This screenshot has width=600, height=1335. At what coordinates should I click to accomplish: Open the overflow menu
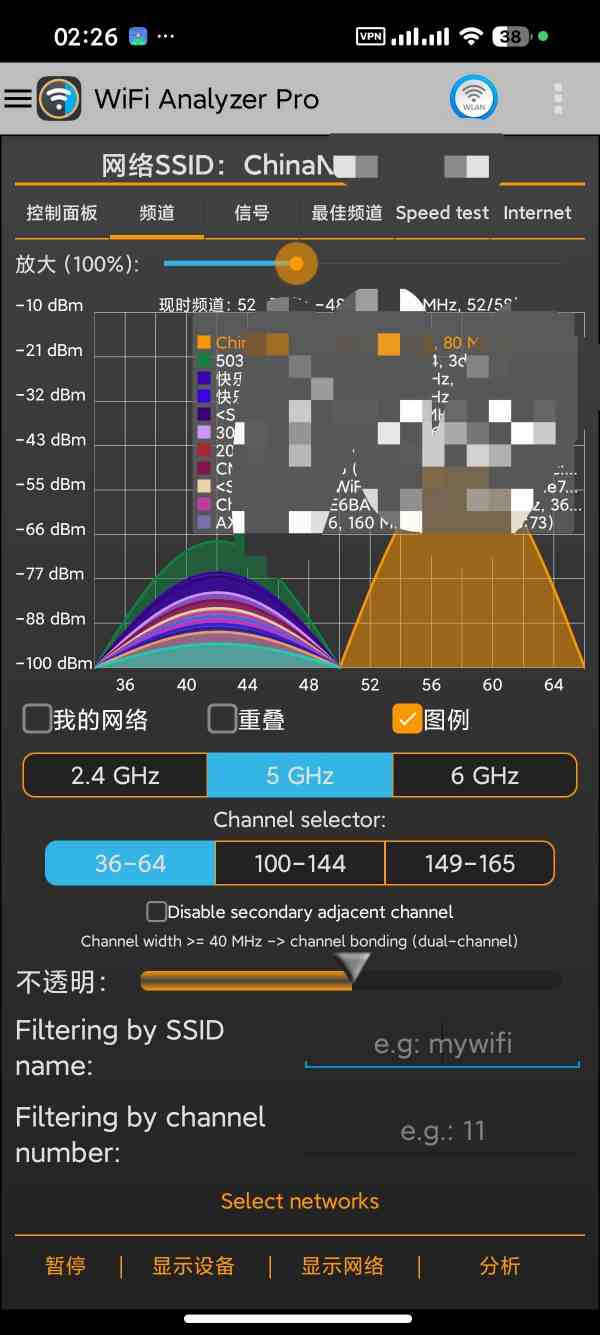tap(558, 98)
